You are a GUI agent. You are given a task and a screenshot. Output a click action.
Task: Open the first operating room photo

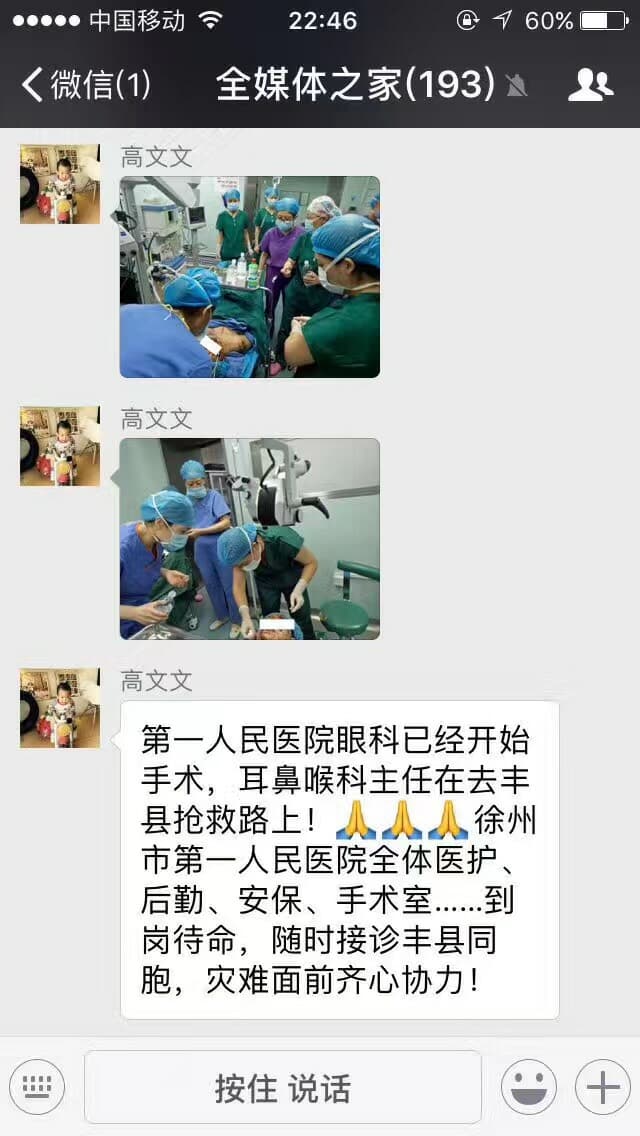click(x=250, y=277)
